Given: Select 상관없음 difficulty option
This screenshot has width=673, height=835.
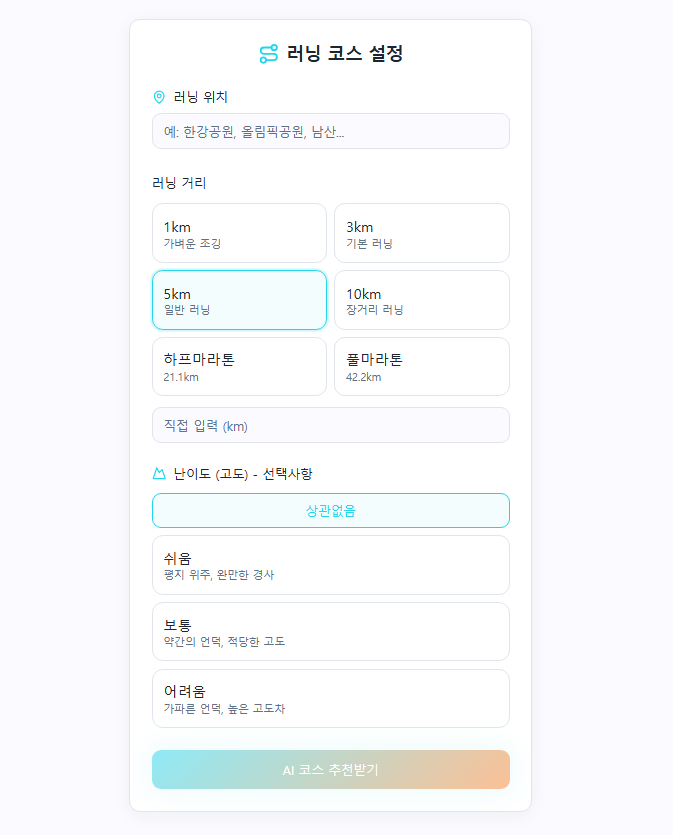Looking at the screenshot, I should click(x=330, y=510).
